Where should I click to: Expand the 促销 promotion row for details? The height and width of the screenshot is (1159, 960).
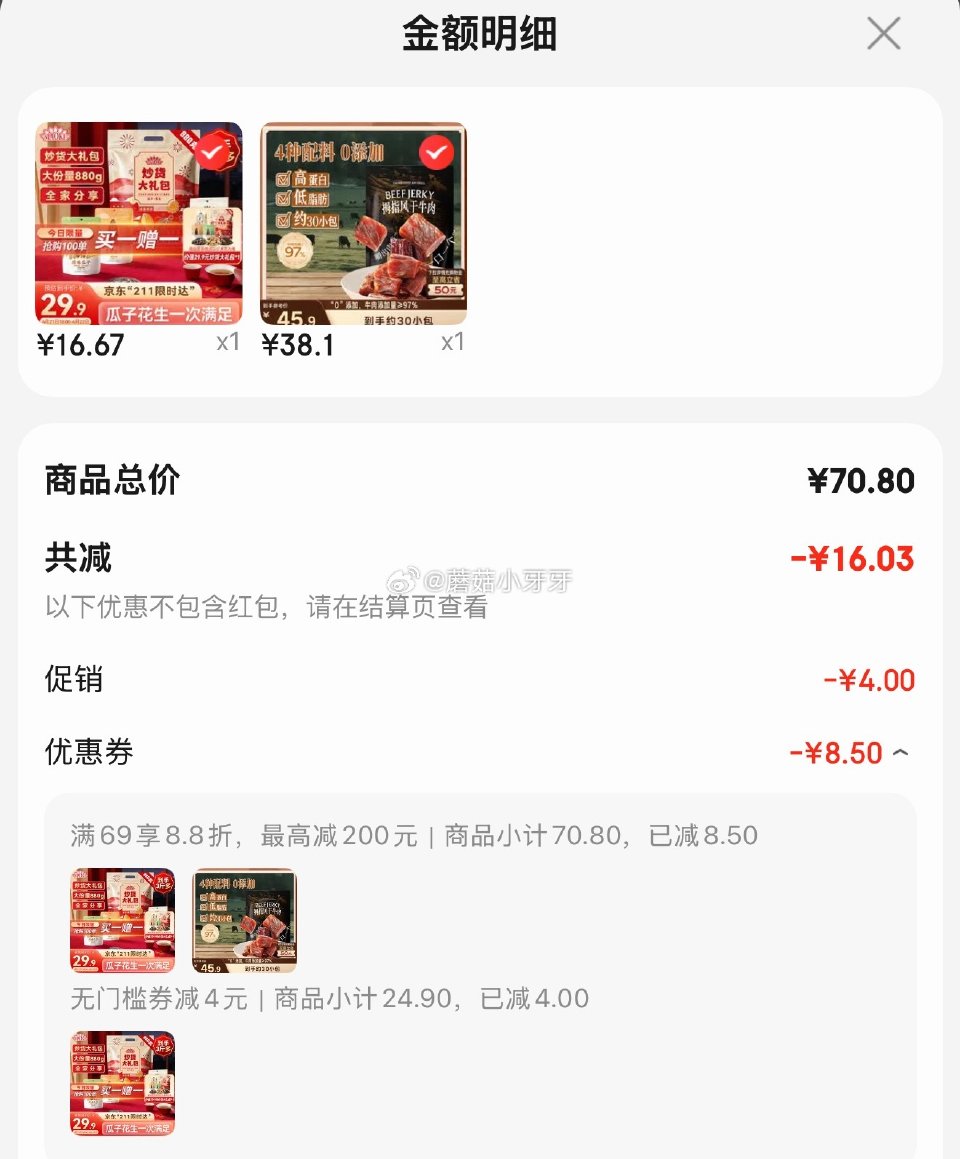click(480, 680)
